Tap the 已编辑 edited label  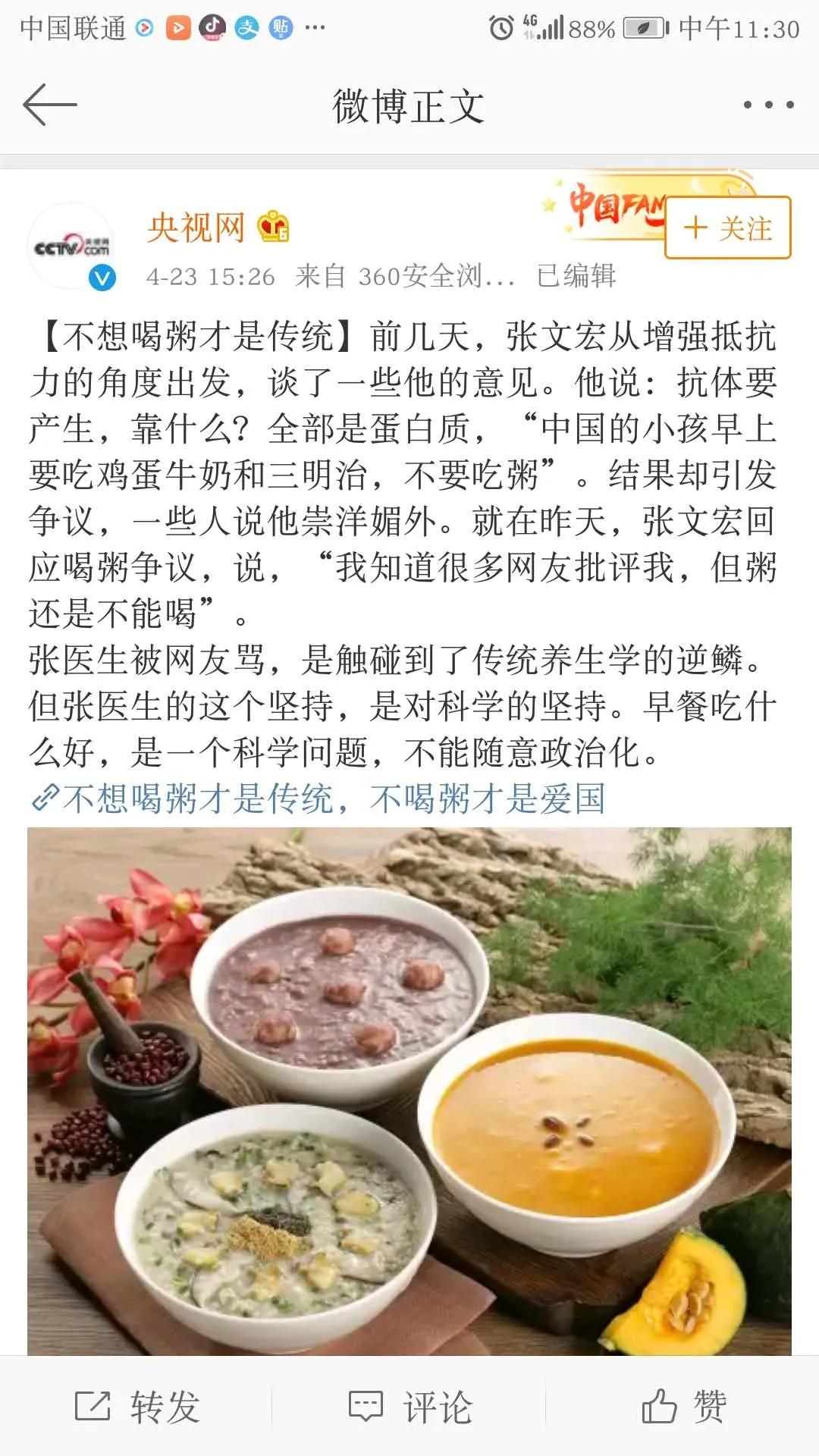click(576, 277)
